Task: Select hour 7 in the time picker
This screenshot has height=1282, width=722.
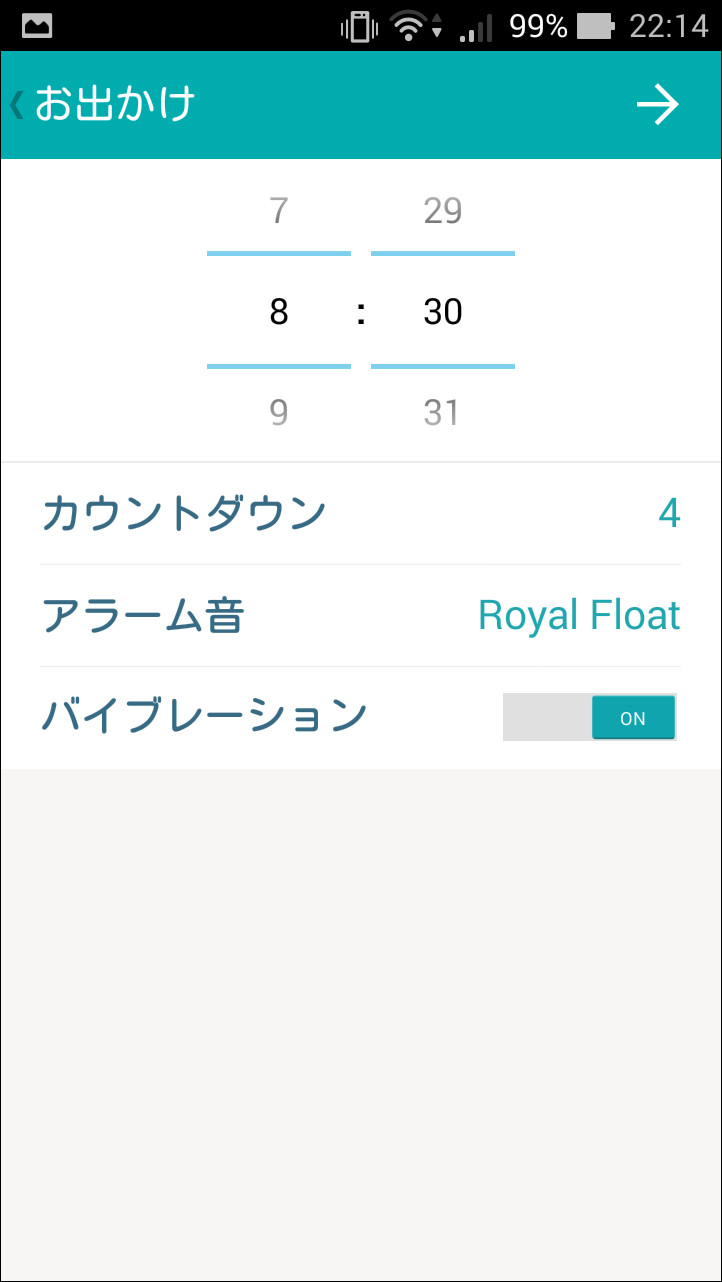Action: (278, 210)
